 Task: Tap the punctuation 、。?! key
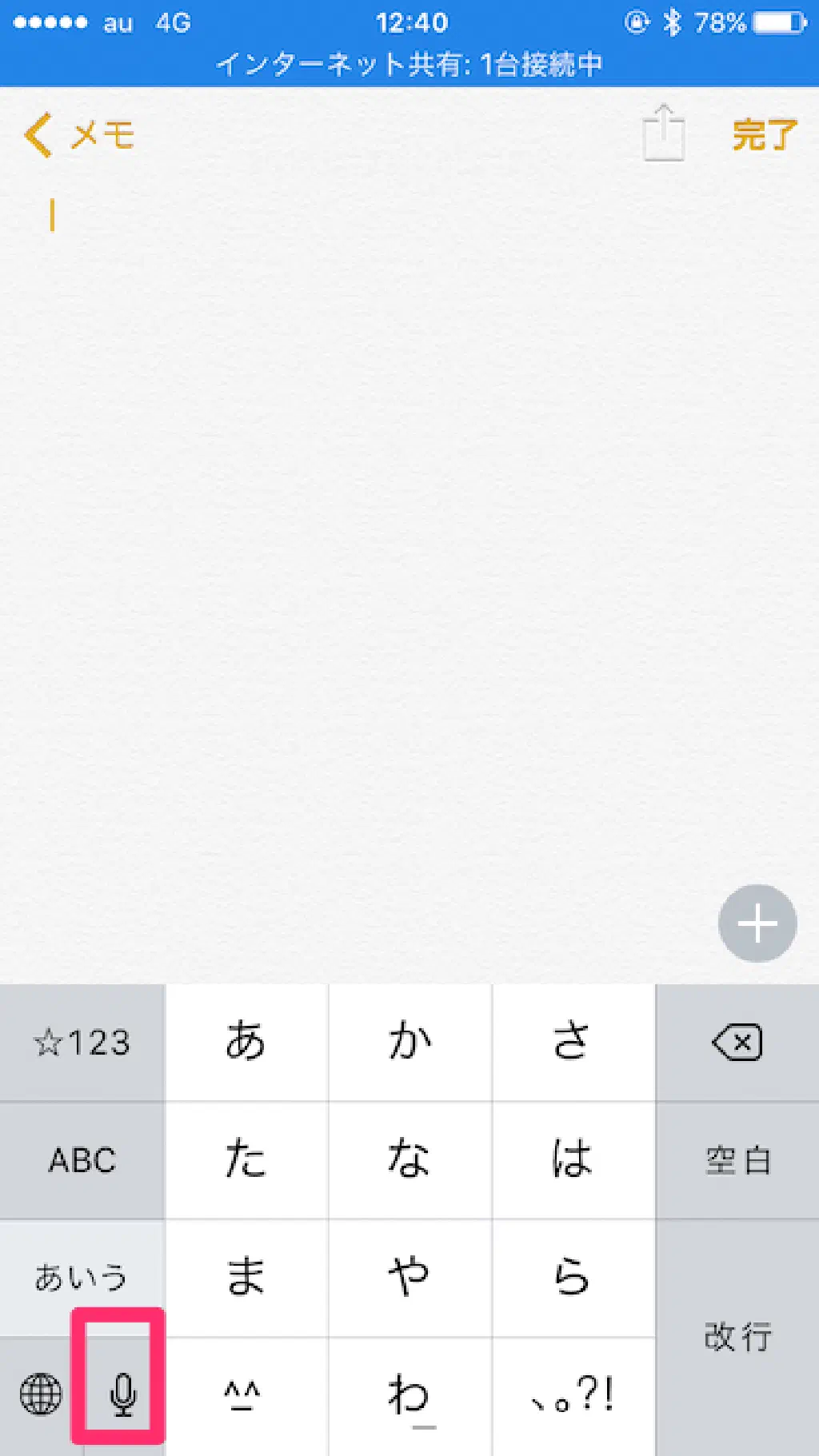tap(573, 1395)
